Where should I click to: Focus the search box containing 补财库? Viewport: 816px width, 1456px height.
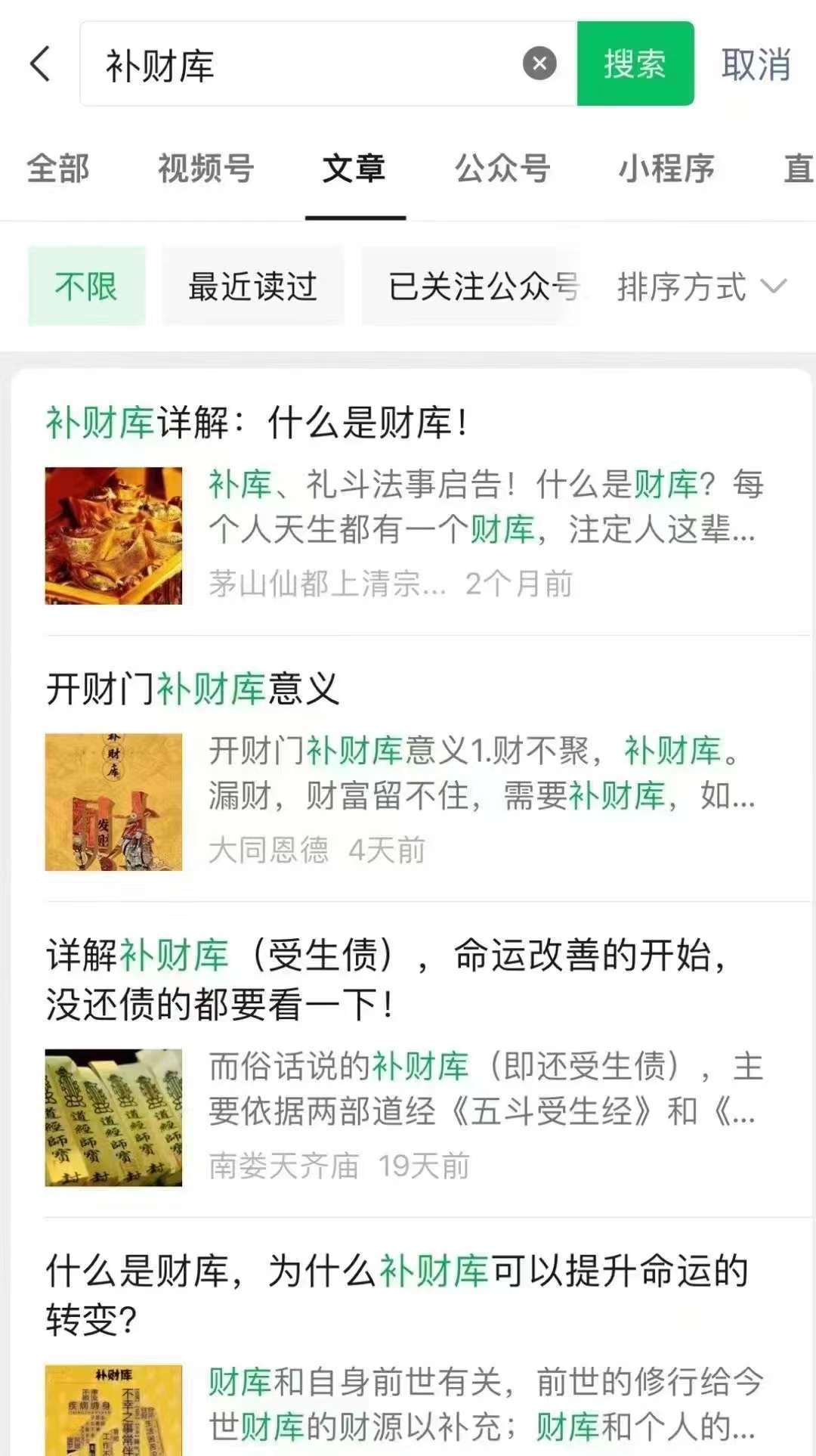point(302,64)
